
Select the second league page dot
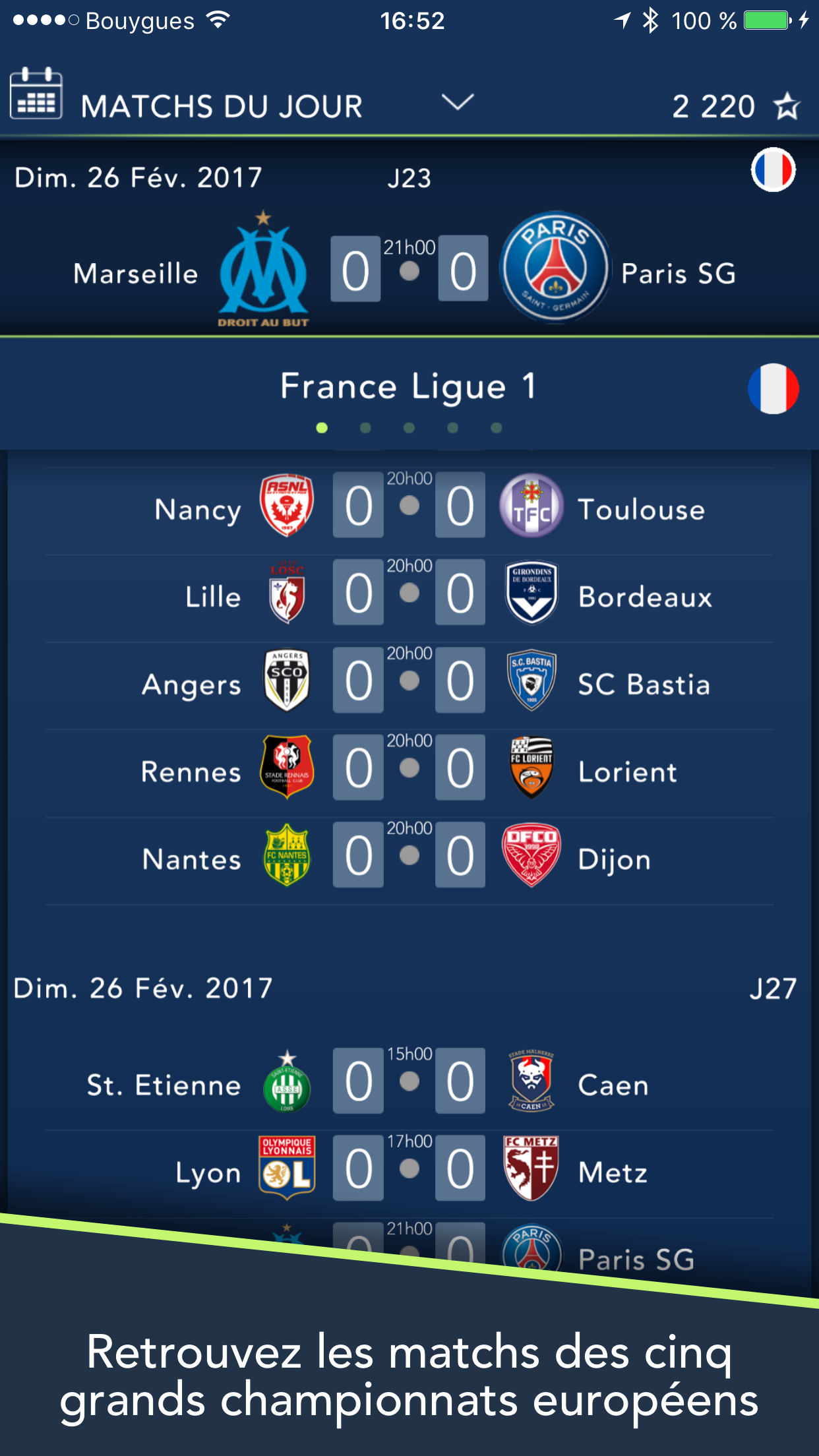pos(365,428)
